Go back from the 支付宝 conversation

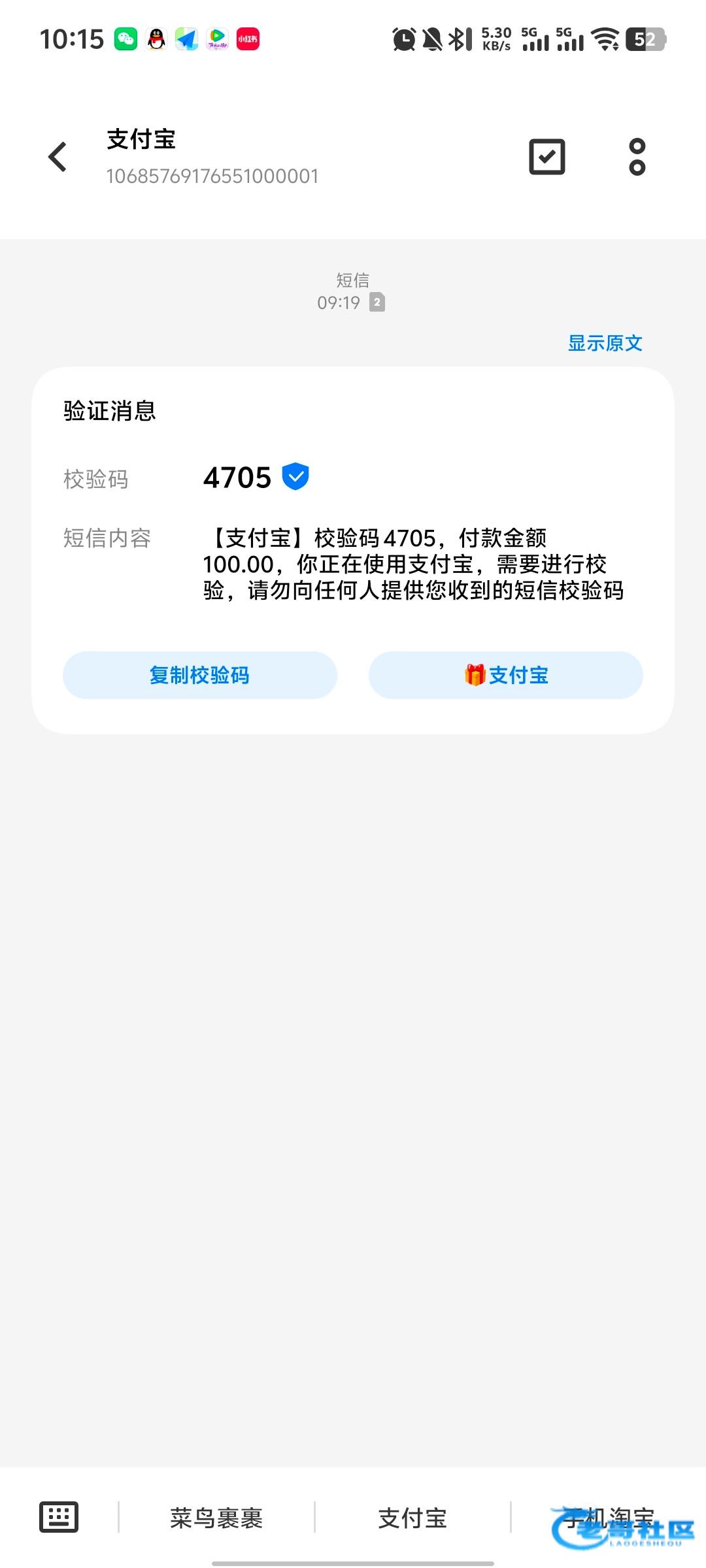tap(58, 157)
